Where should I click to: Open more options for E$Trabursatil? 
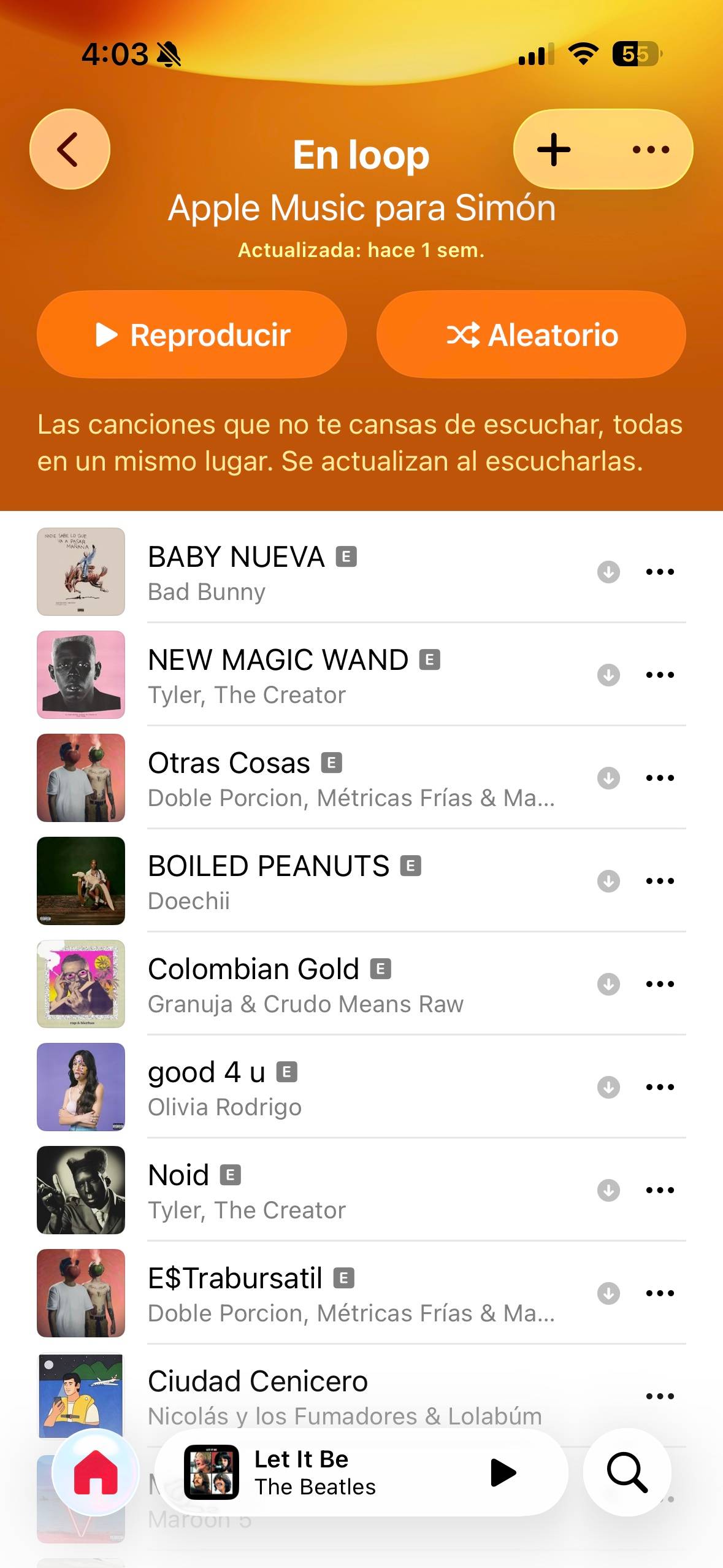660,1293
